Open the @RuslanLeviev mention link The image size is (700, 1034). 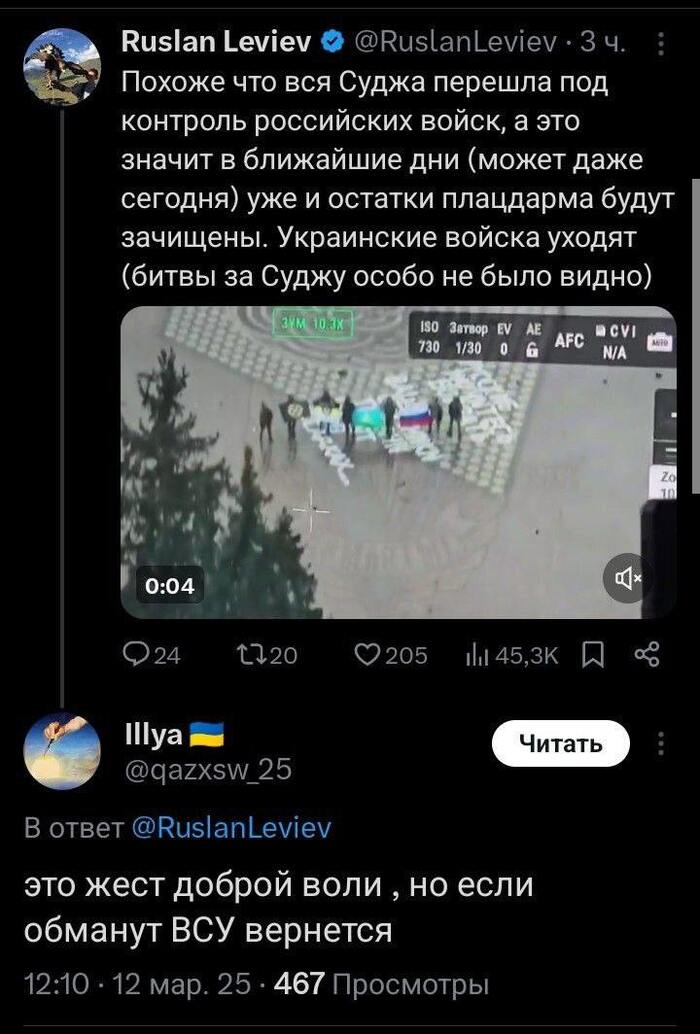[231, 827]
